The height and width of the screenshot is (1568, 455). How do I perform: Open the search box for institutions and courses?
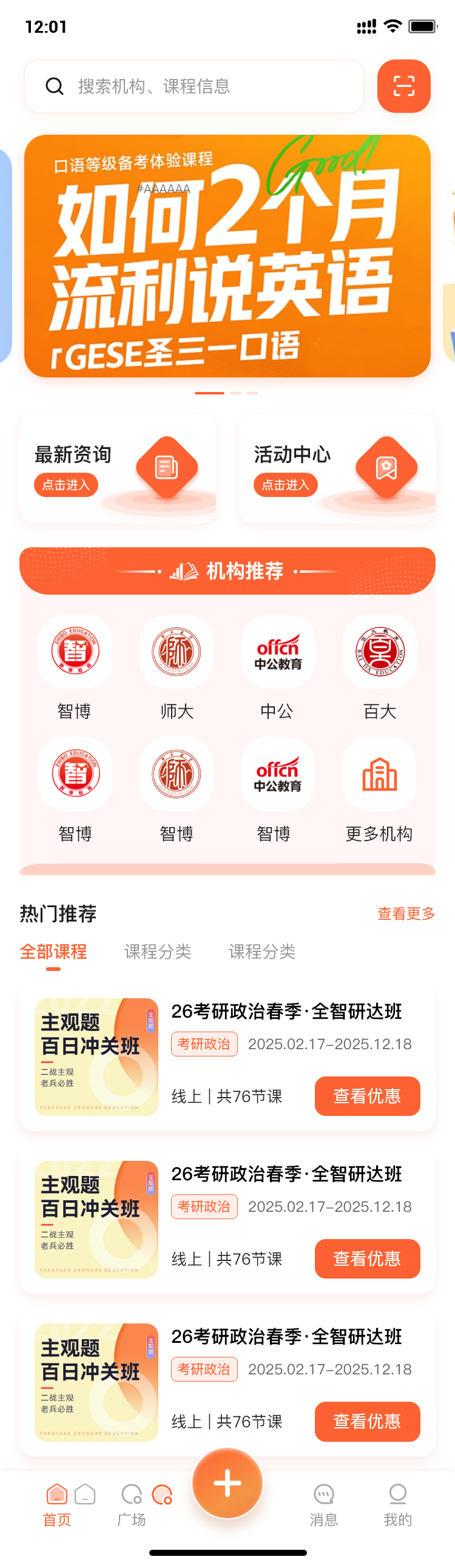tap(194, 86)
